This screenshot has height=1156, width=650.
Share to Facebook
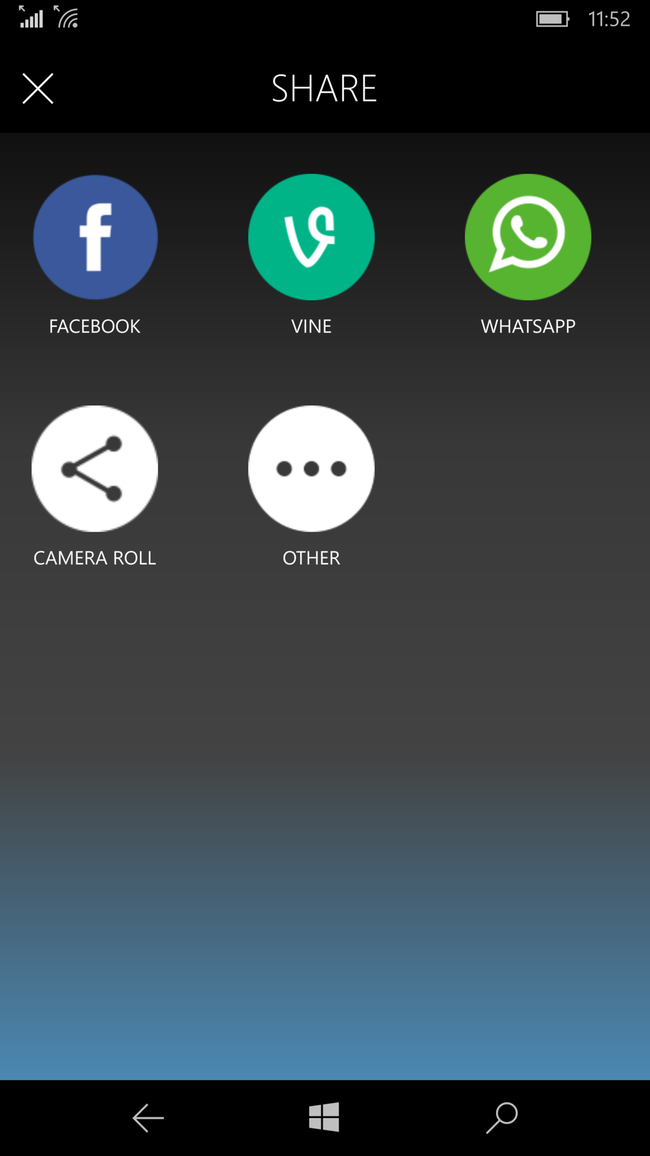tap(95, 238)
